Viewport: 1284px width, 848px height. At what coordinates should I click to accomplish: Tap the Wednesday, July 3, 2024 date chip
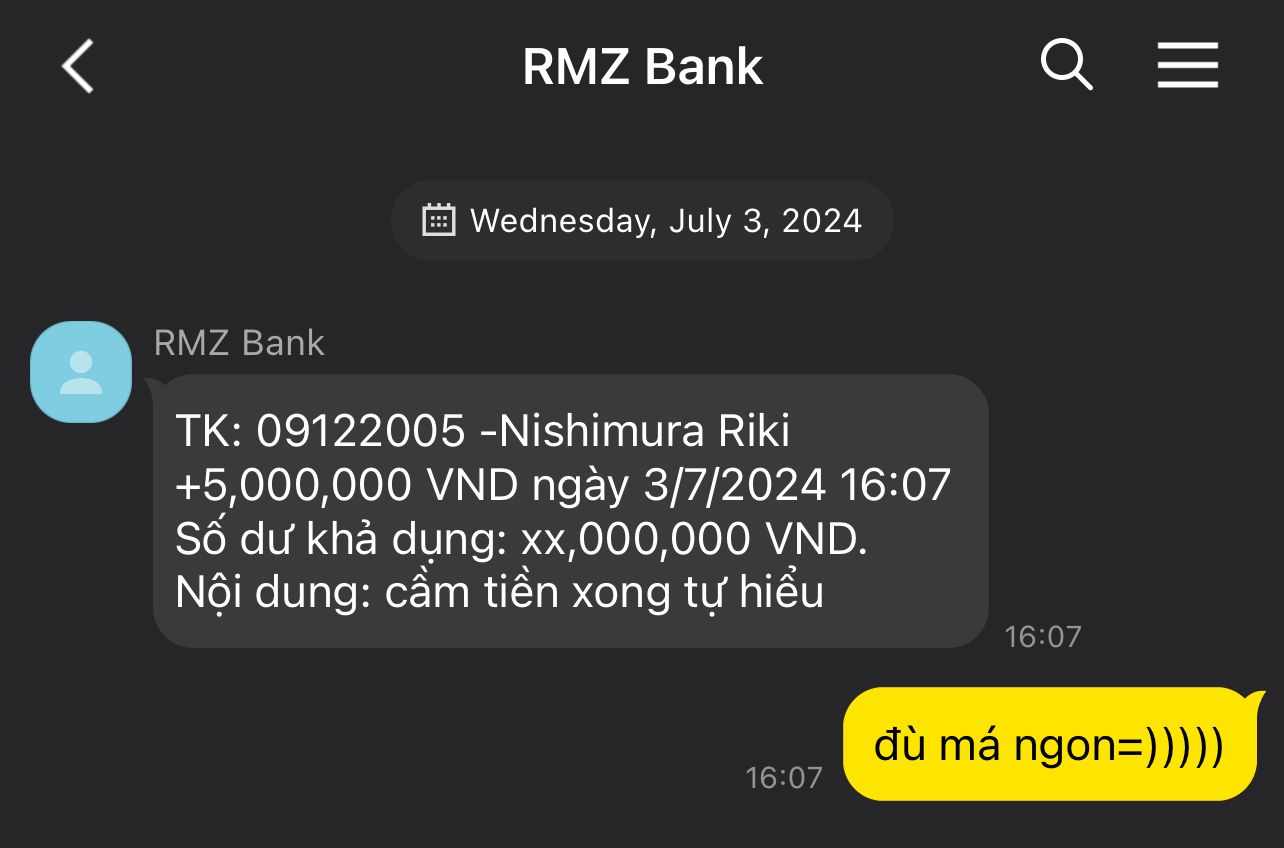(x=642, y=220)
